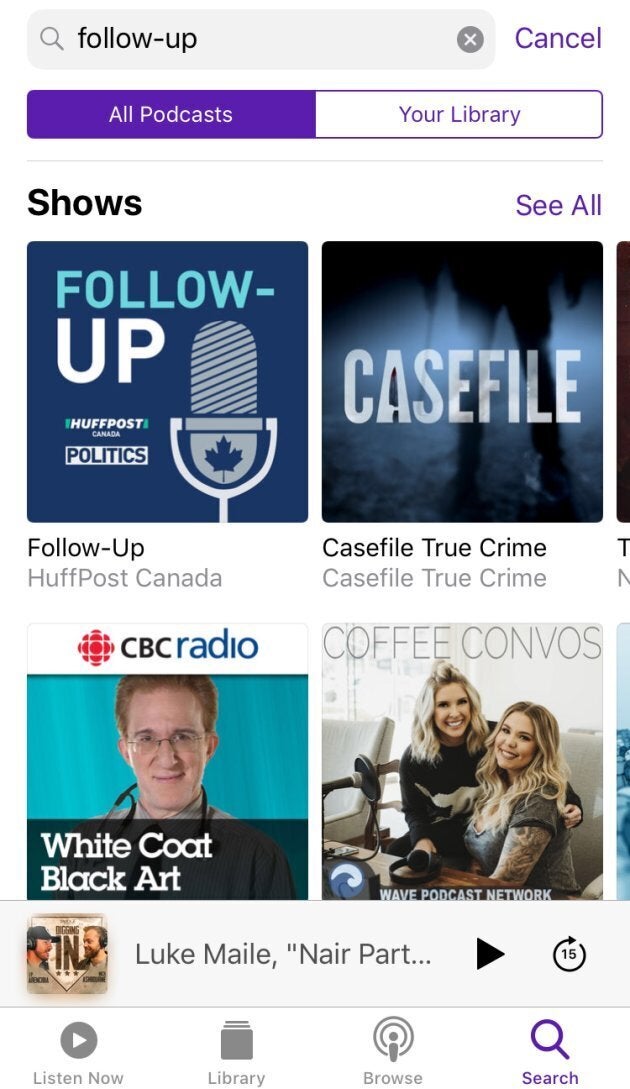The height and width of the screenshot is (1089, 630).
Task: See all shows
Action: click(x=558, y=205)
